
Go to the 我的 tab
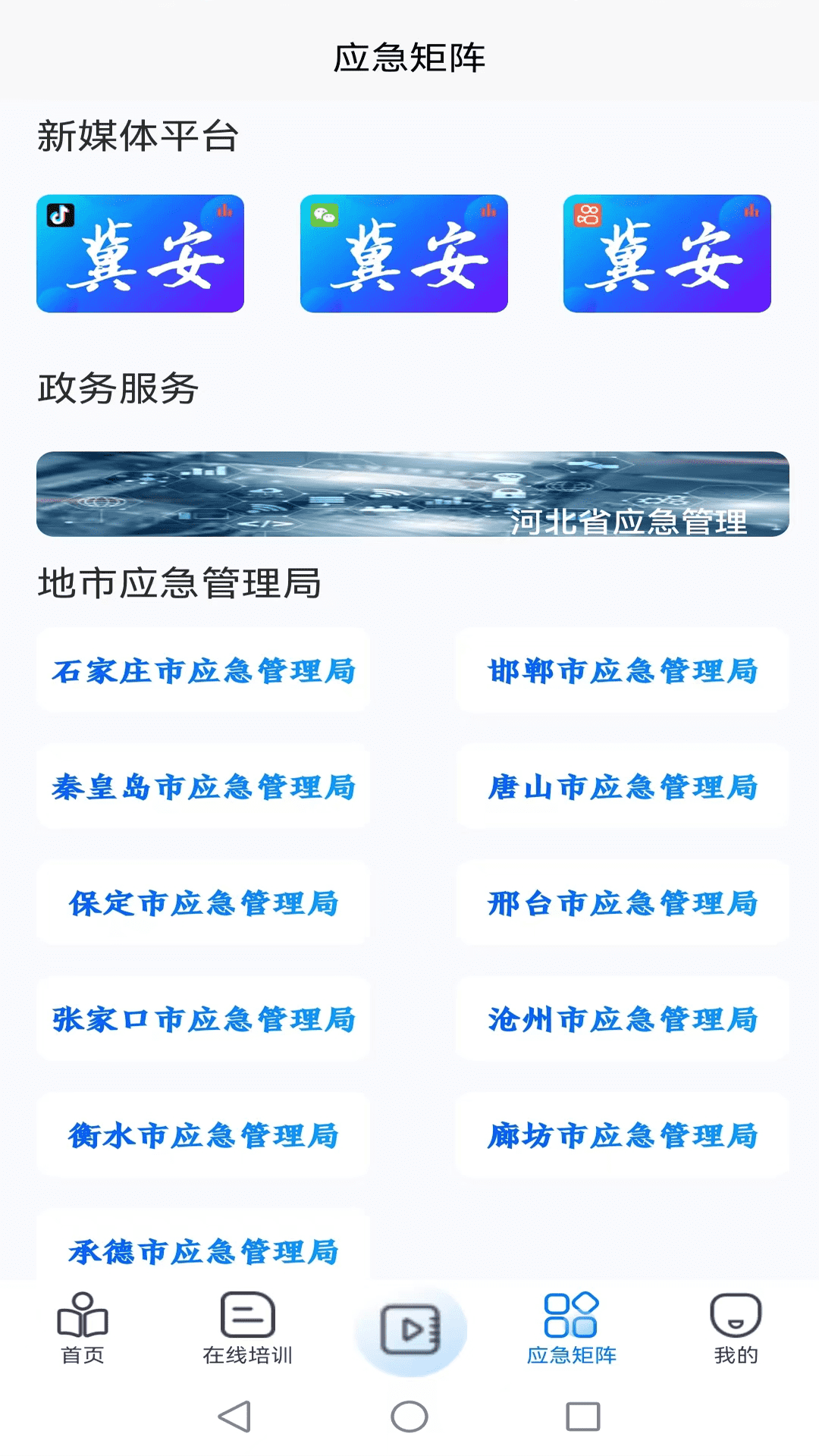735,1329
